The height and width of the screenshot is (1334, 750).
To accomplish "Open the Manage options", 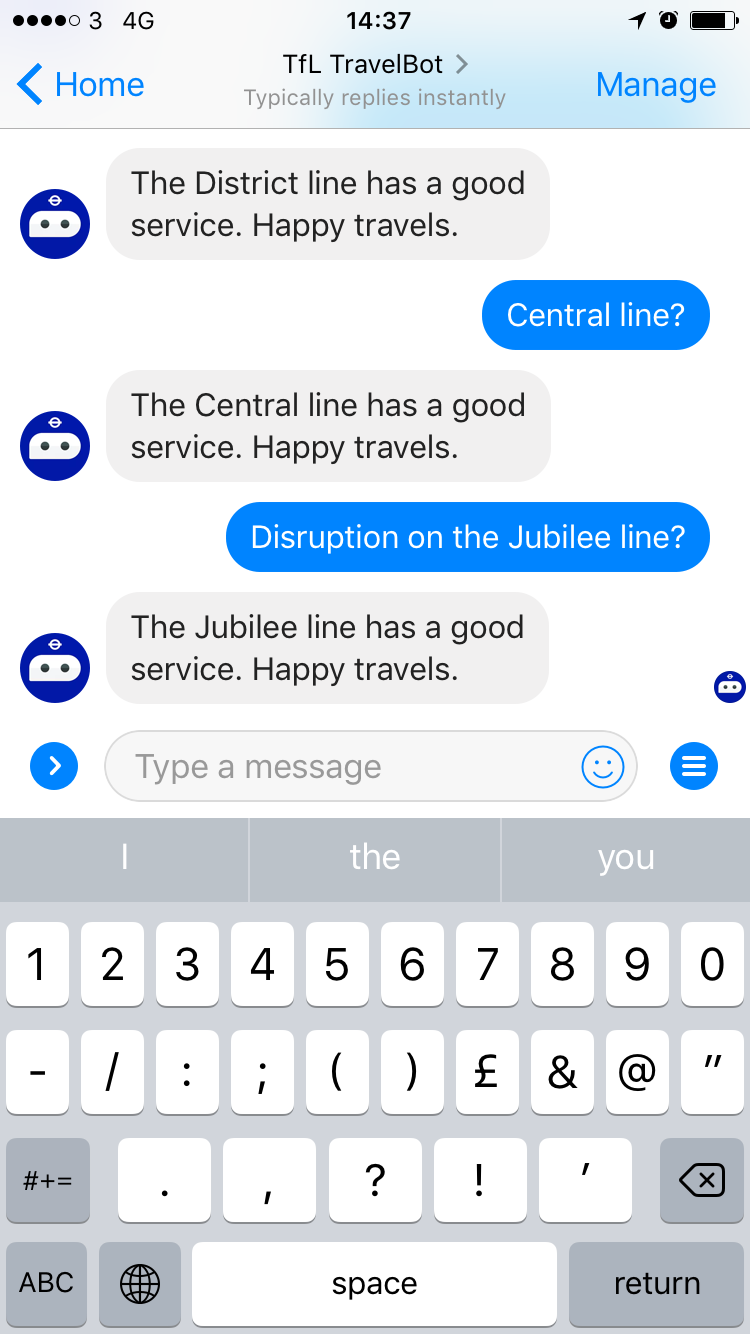I will click(655, 84).
